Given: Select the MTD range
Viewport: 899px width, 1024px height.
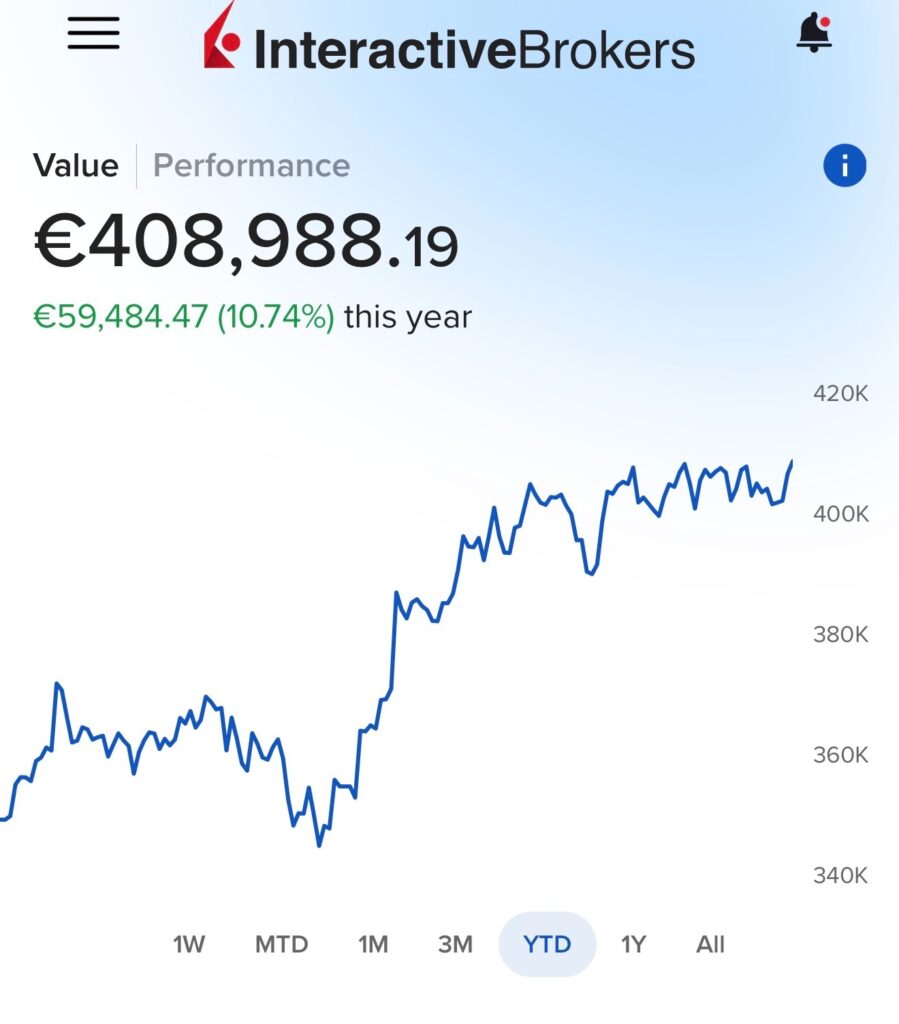Looking at the screenshot, I should coord(281,944).
